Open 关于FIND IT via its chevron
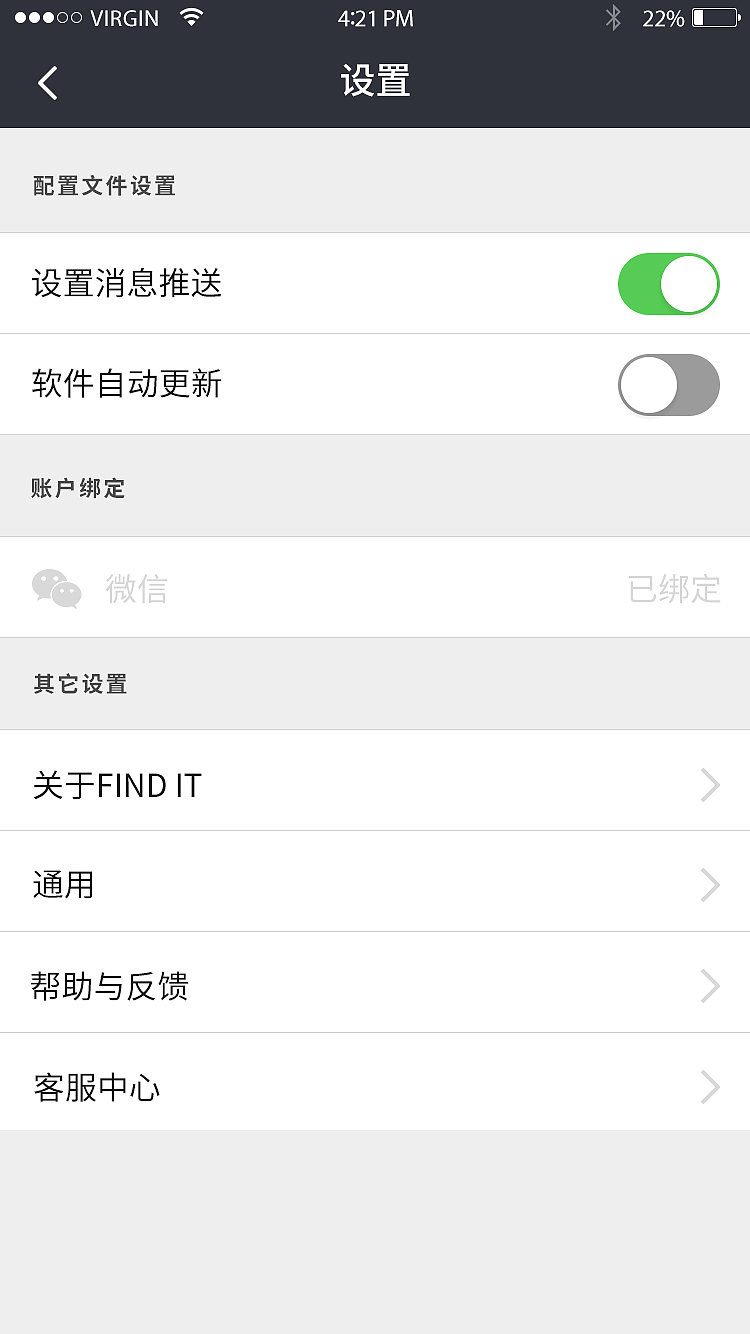Viewport: 750px width, 1334px height. pos(710,785)
